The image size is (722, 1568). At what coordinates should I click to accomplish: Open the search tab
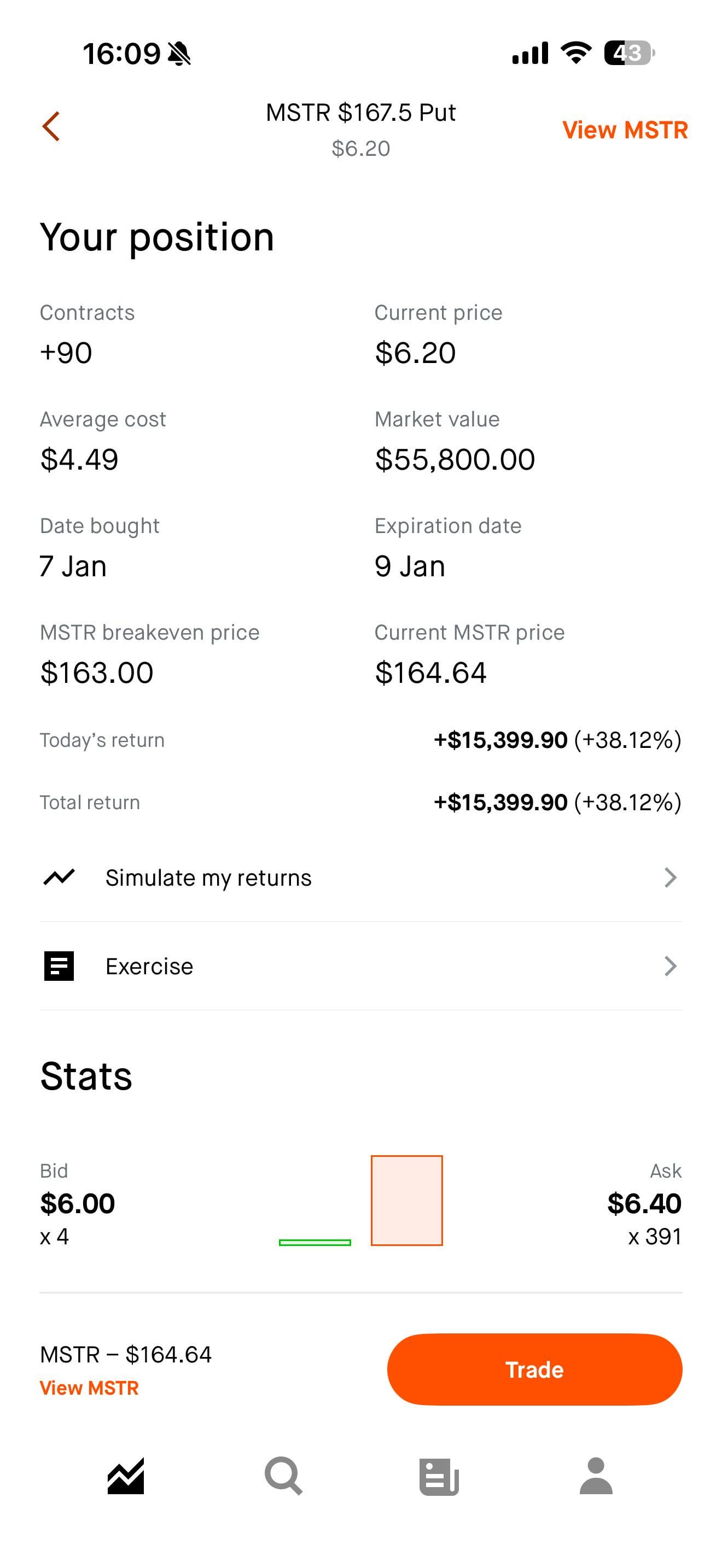[283, 1476]
